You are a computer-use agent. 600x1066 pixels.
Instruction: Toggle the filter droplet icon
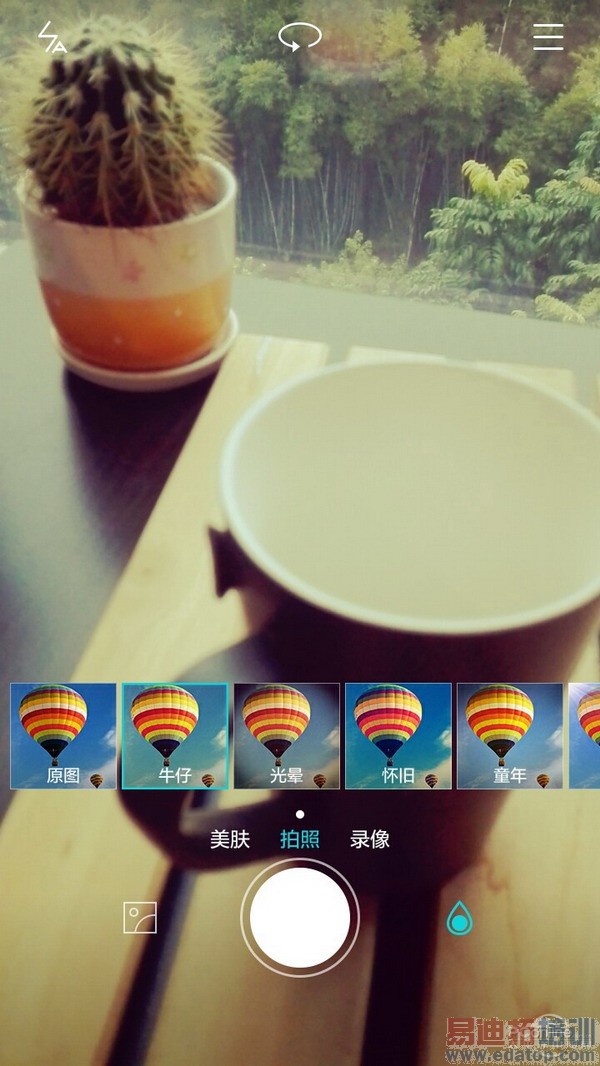(x=459, y=917)
